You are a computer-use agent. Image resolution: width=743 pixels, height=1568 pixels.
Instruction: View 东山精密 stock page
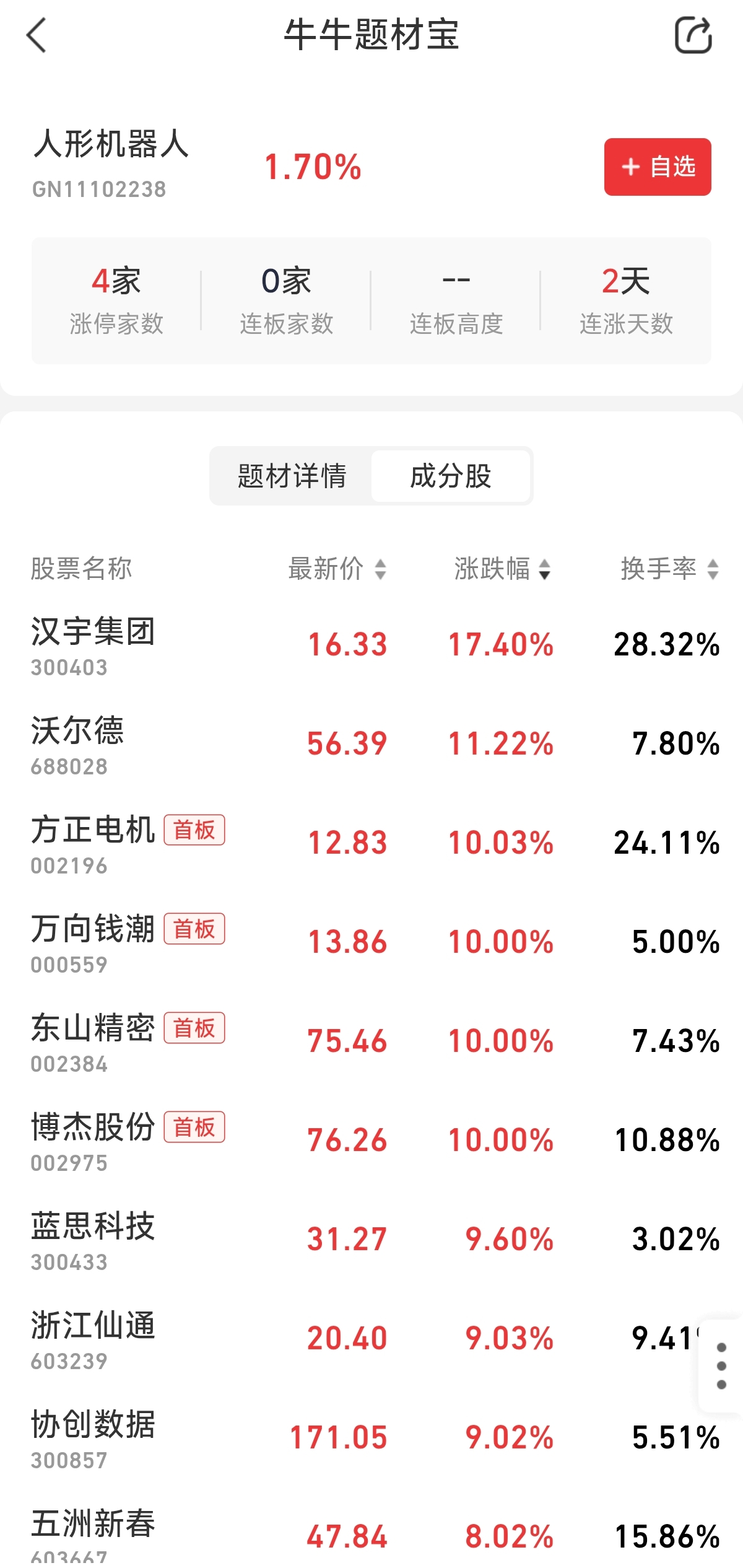tap(93, 1040)
